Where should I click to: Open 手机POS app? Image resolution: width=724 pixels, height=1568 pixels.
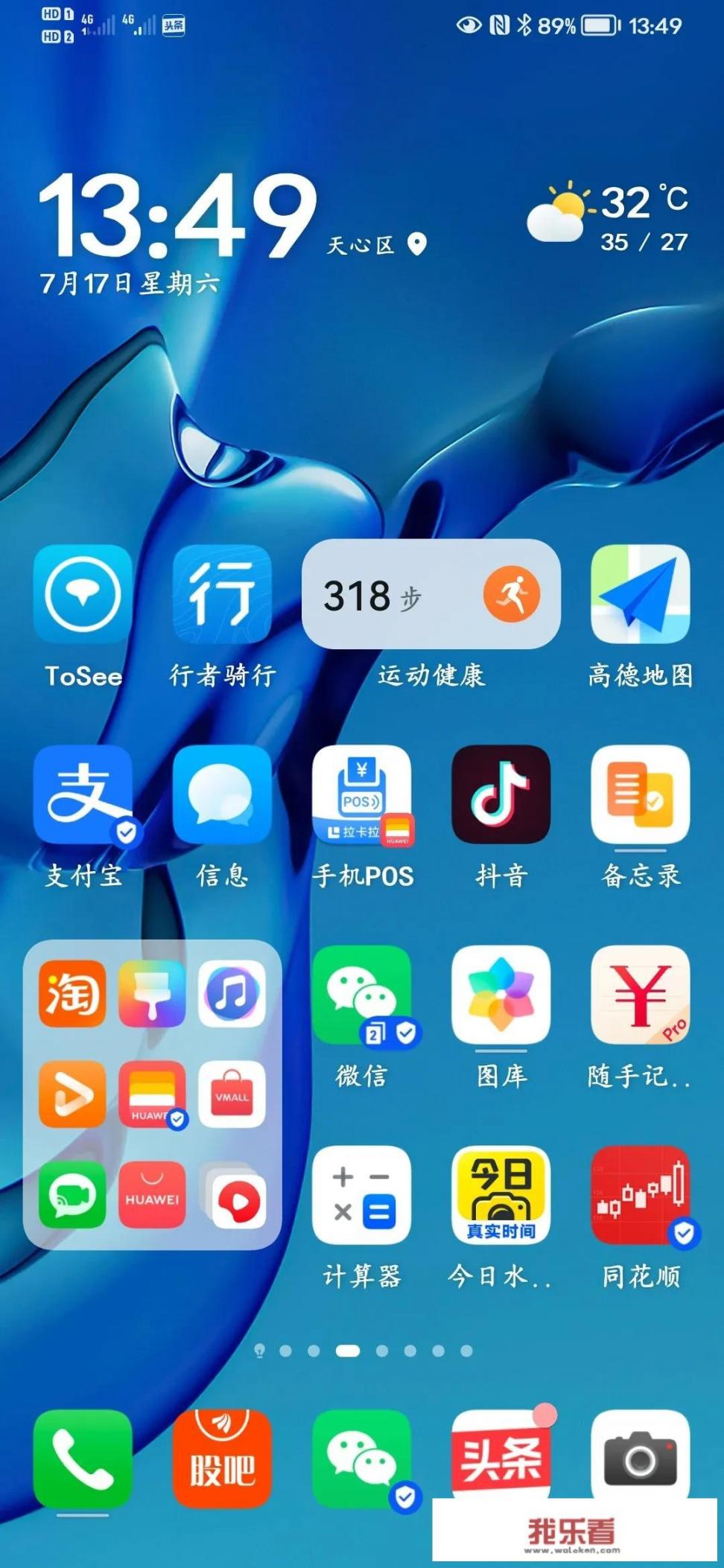pyautogui.click(x=361, y=794)
